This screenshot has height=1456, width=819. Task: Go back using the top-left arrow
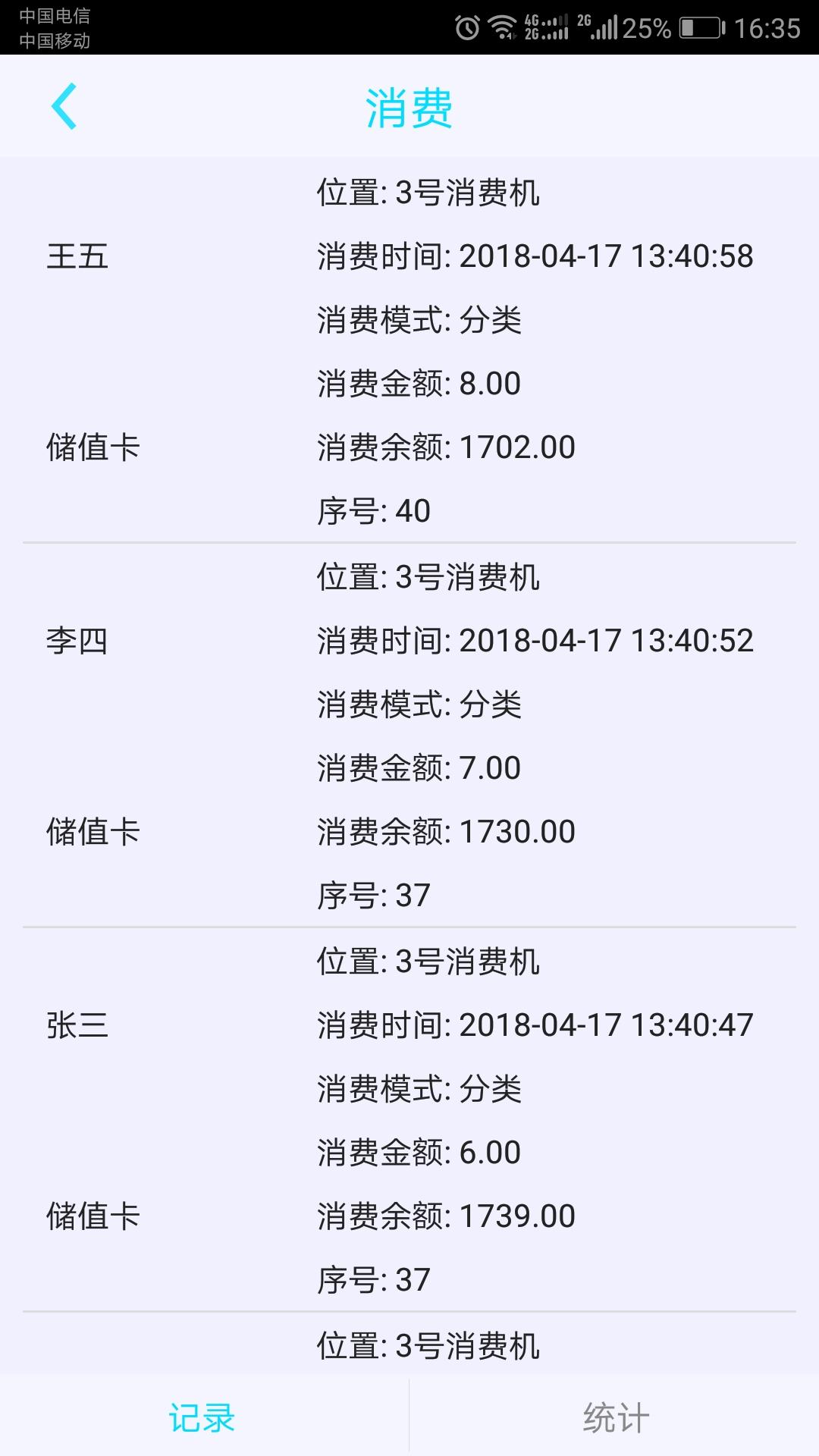(64, 106)
